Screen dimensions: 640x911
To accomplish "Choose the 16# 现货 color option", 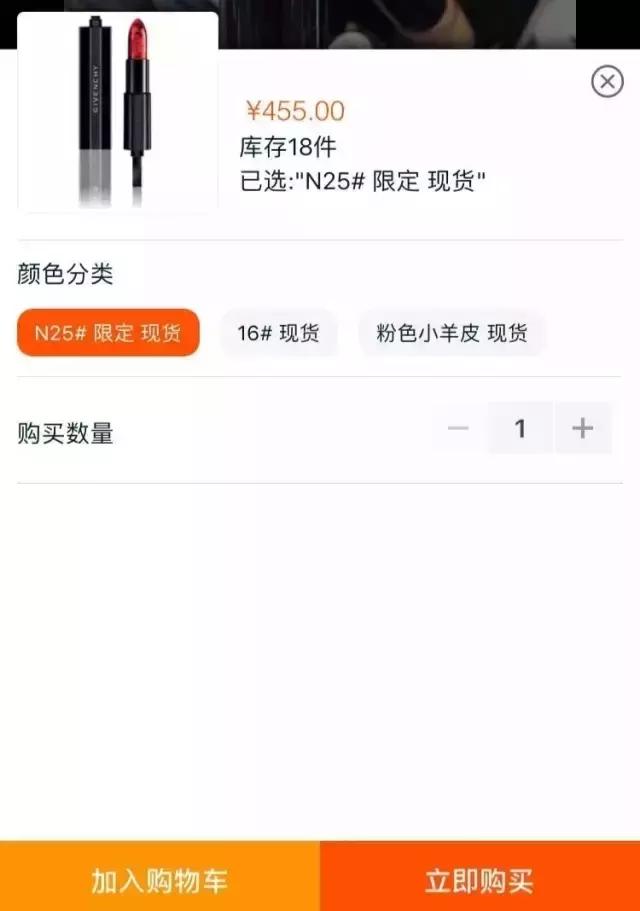I will [278, 333].
